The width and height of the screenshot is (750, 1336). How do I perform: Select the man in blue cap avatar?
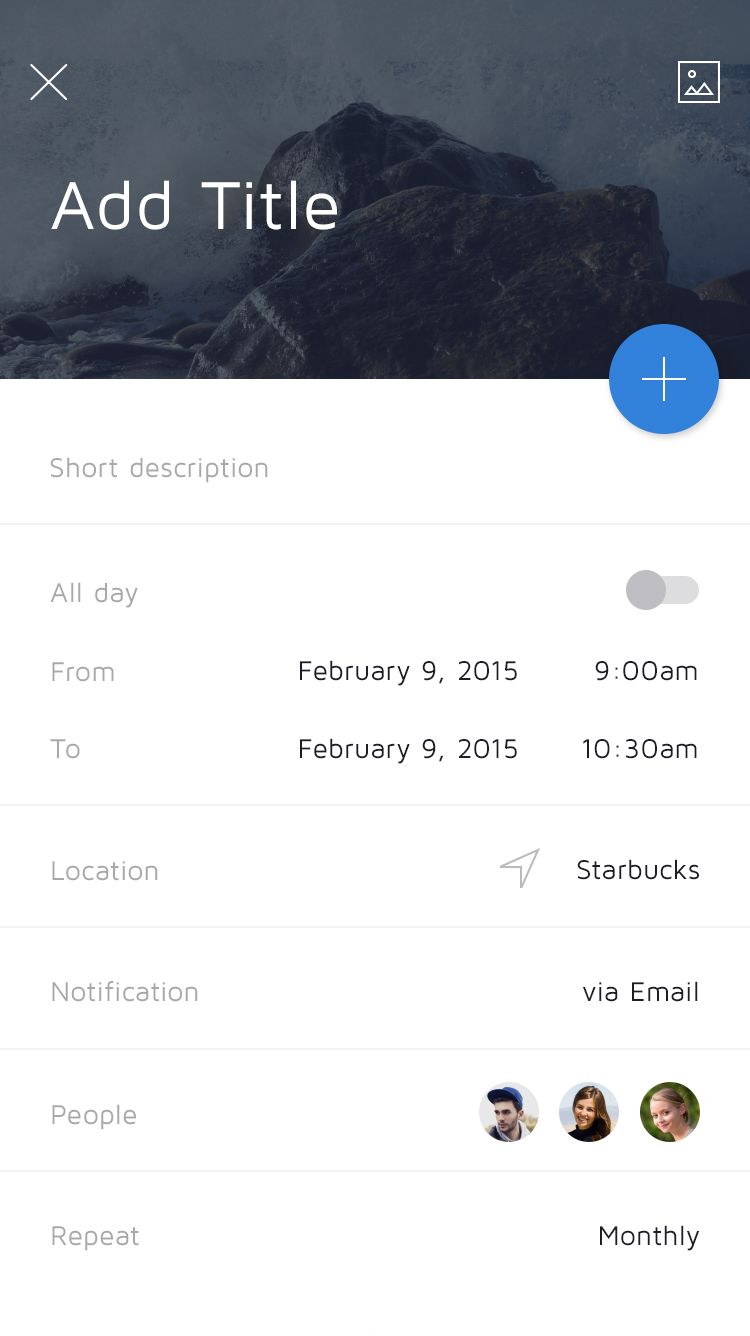(509, 1112)
